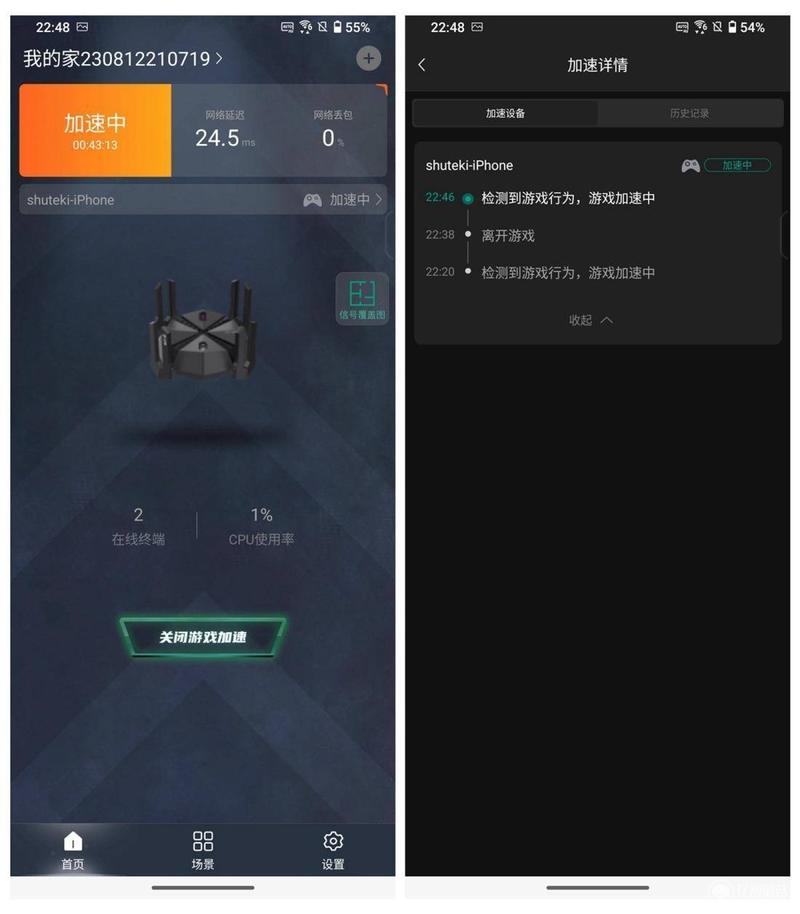The image size is (800, 914).
Task: Select the 加速设备 tab
Action: 505,113
